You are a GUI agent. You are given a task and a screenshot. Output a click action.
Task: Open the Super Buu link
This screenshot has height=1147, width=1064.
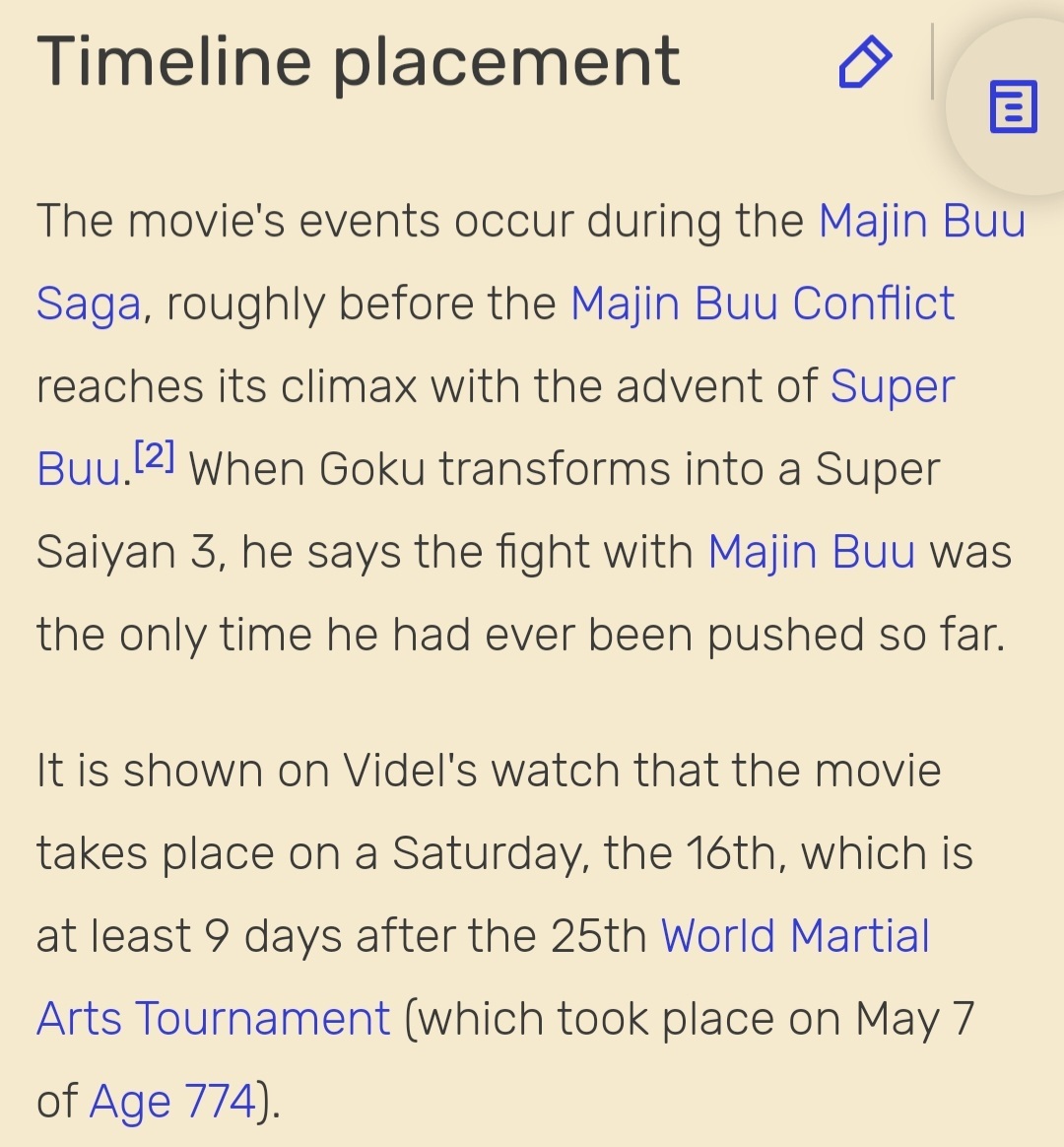[892, 386]
